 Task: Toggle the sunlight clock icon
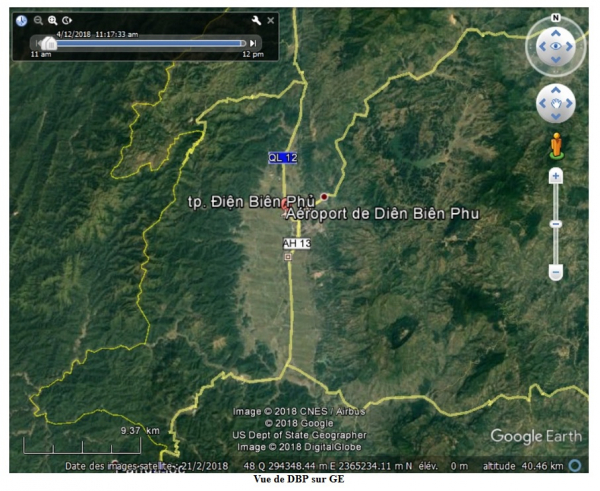point(21,20)
